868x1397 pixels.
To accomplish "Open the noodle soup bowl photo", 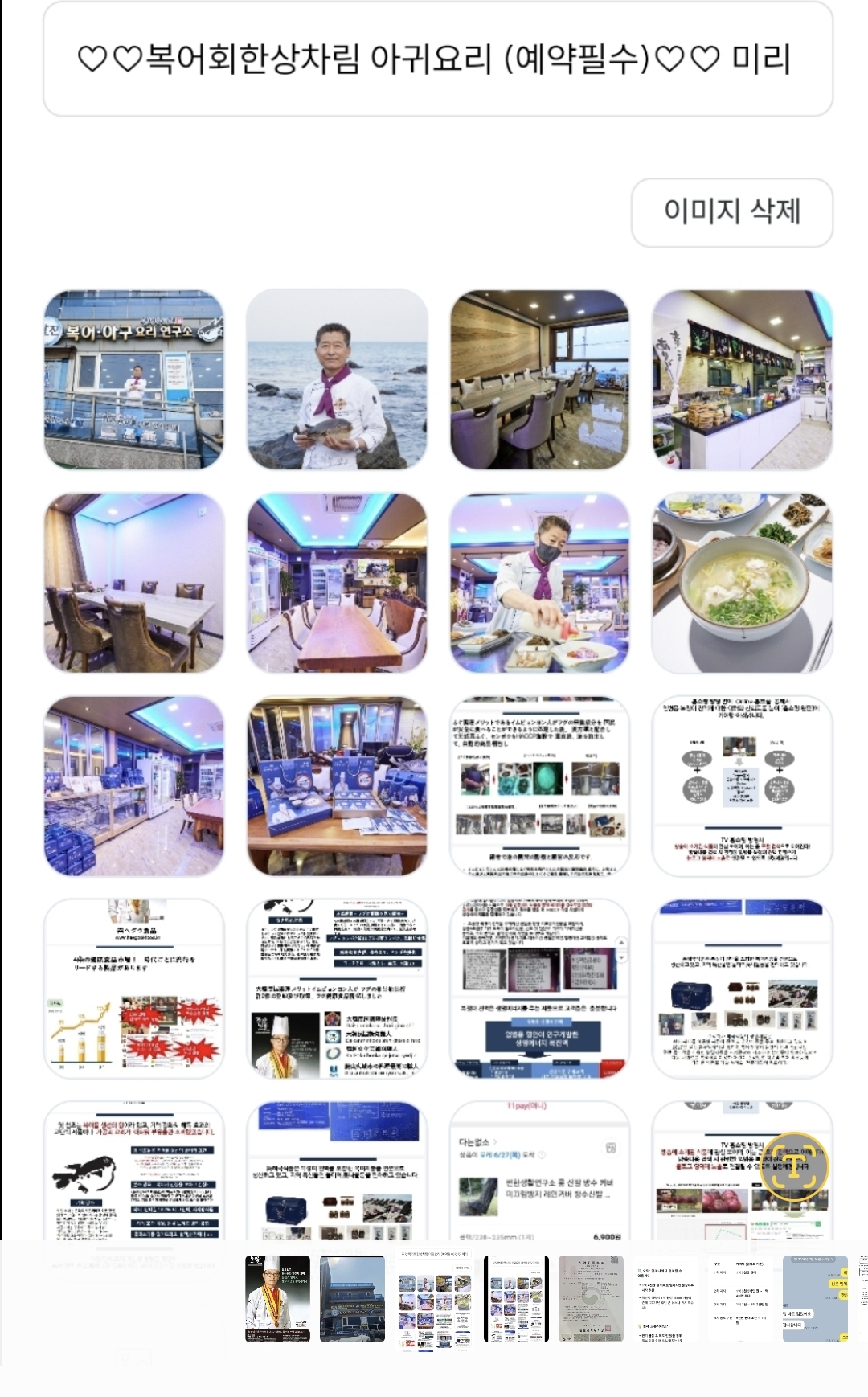I will coord(742,583).
